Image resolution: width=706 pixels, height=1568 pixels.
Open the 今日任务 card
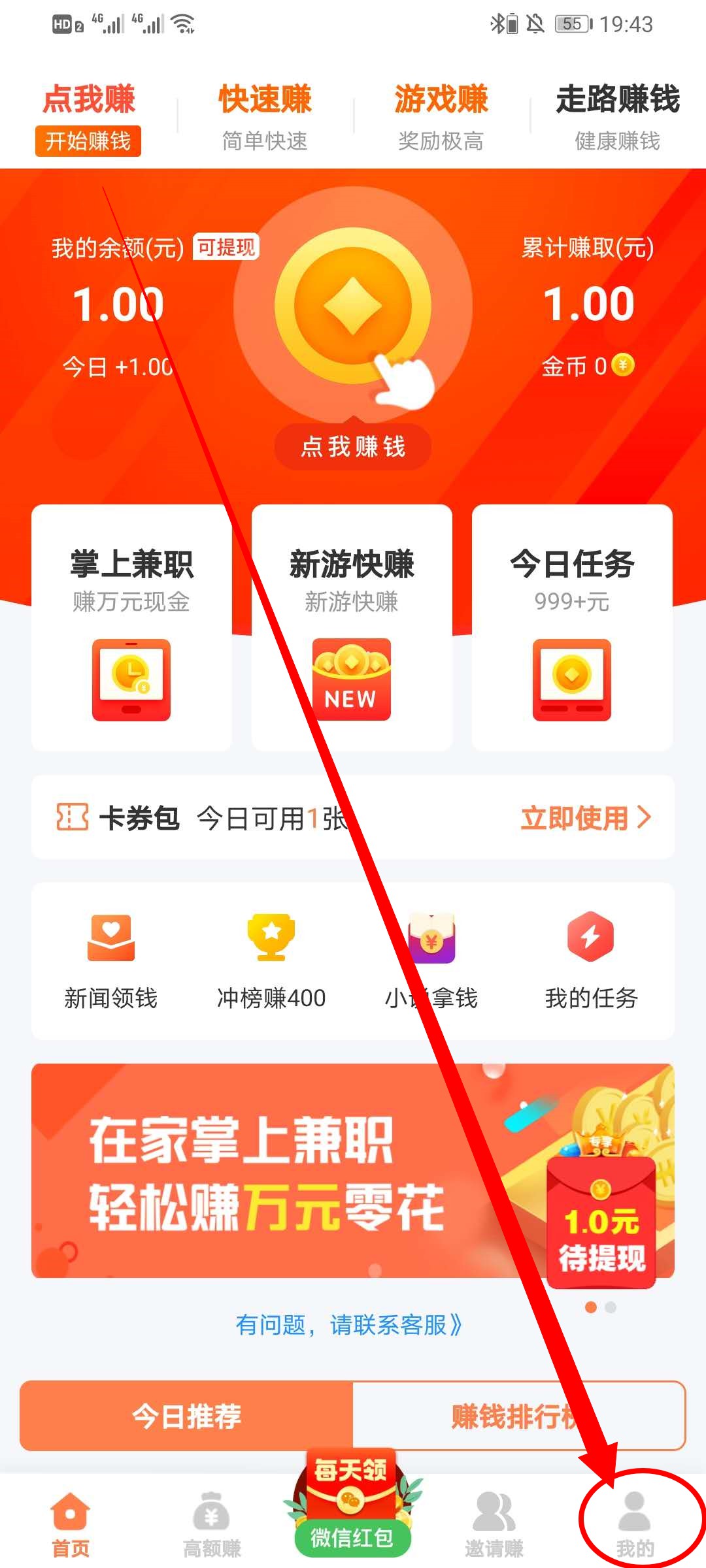click(572, 627)
